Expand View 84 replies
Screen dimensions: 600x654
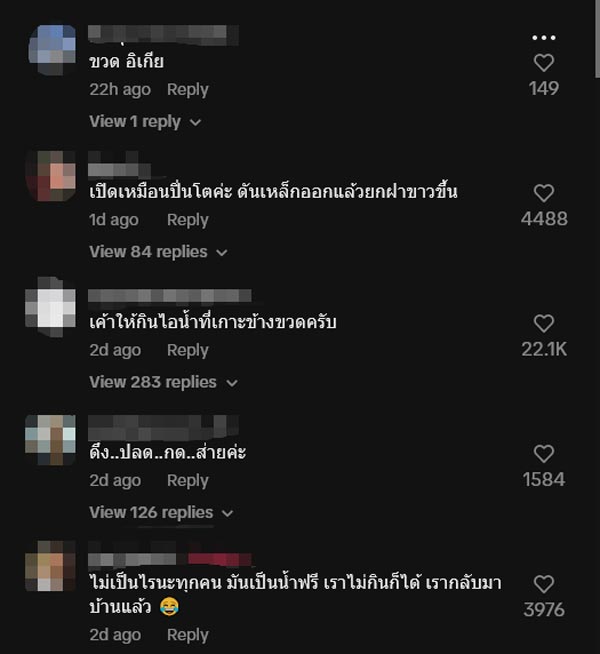[158, 252]
